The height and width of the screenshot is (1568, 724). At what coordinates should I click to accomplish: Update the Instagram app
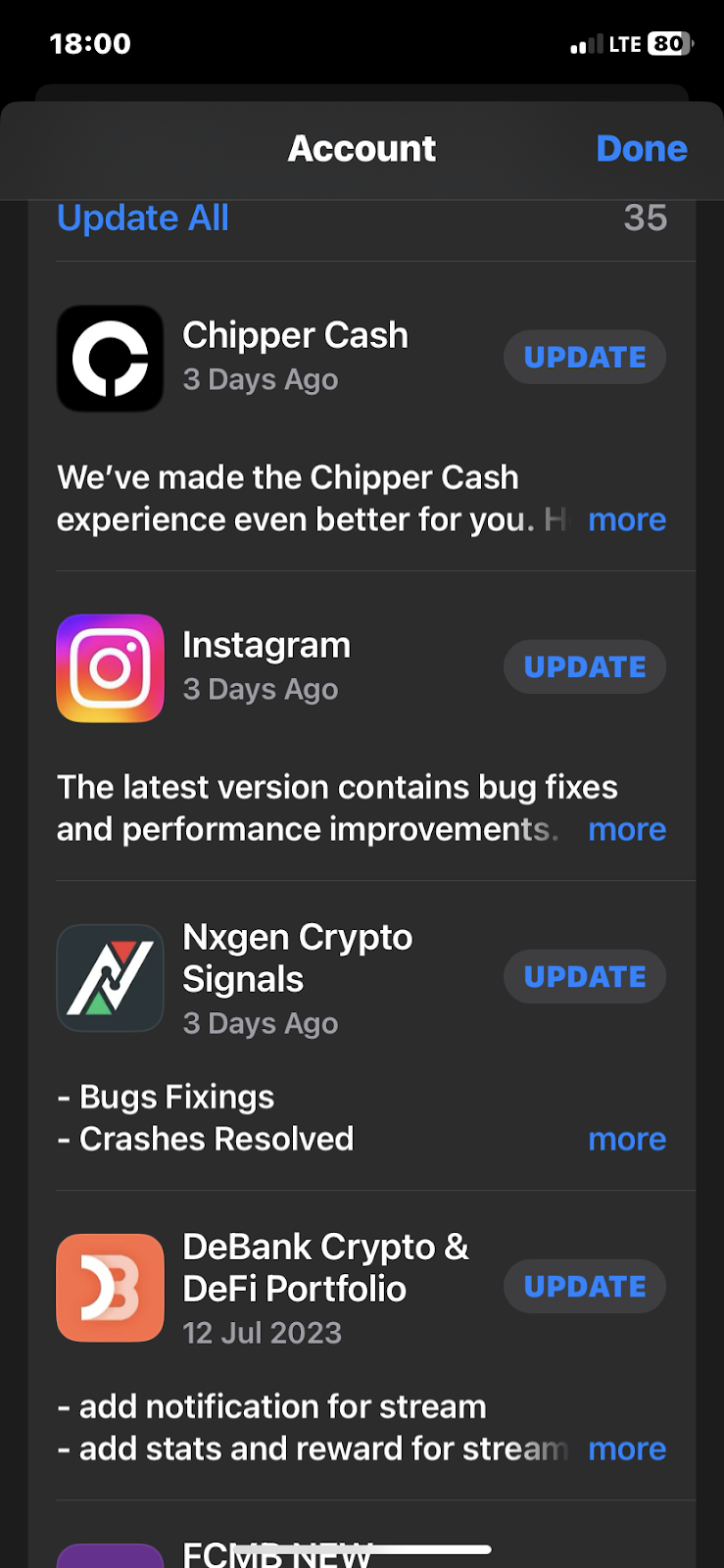tap(584, 667)
